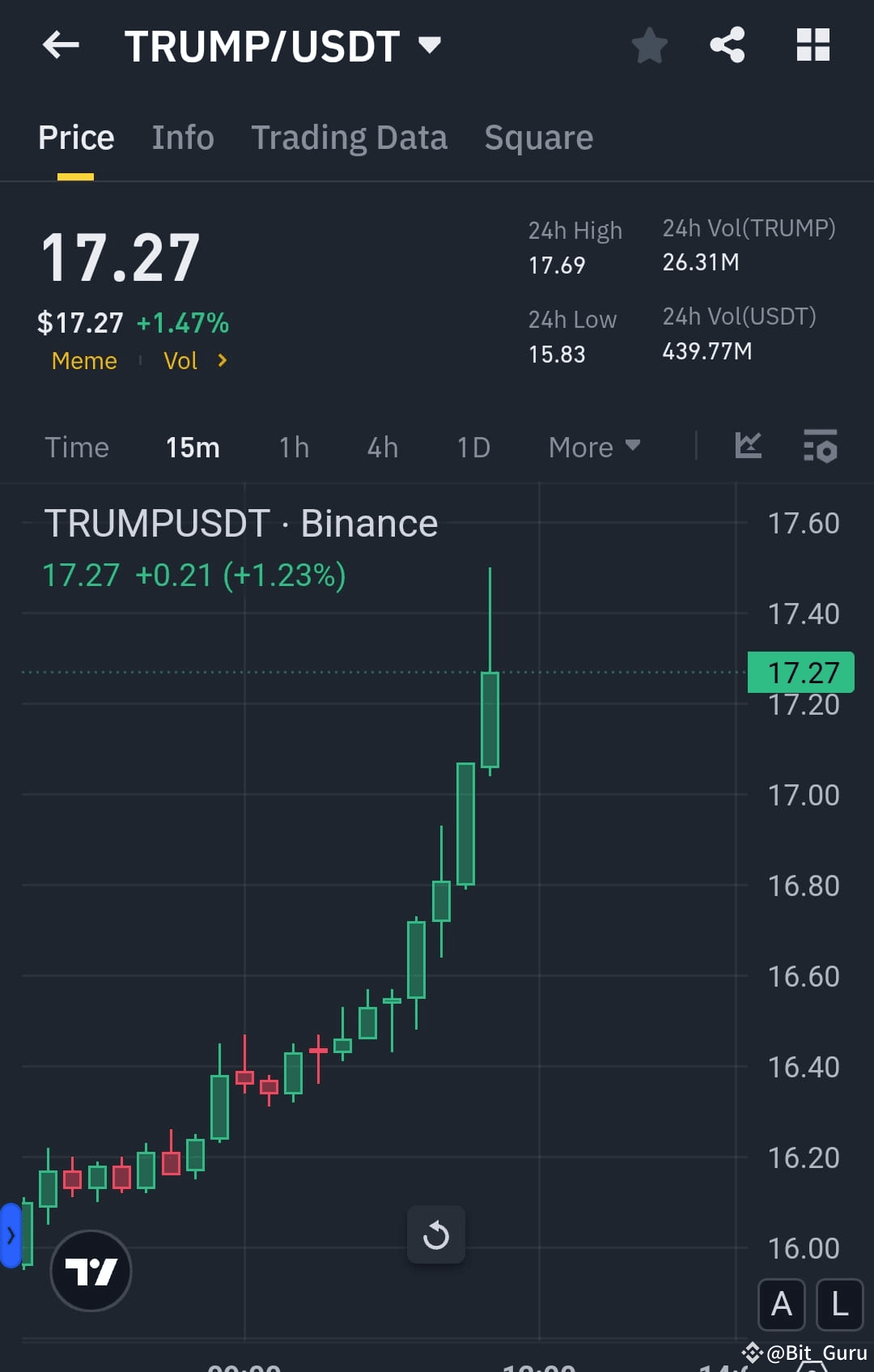Viewport: 874px width, 1372px height.
Task: Open the Square tab
Action: click(x=538, y=137)
